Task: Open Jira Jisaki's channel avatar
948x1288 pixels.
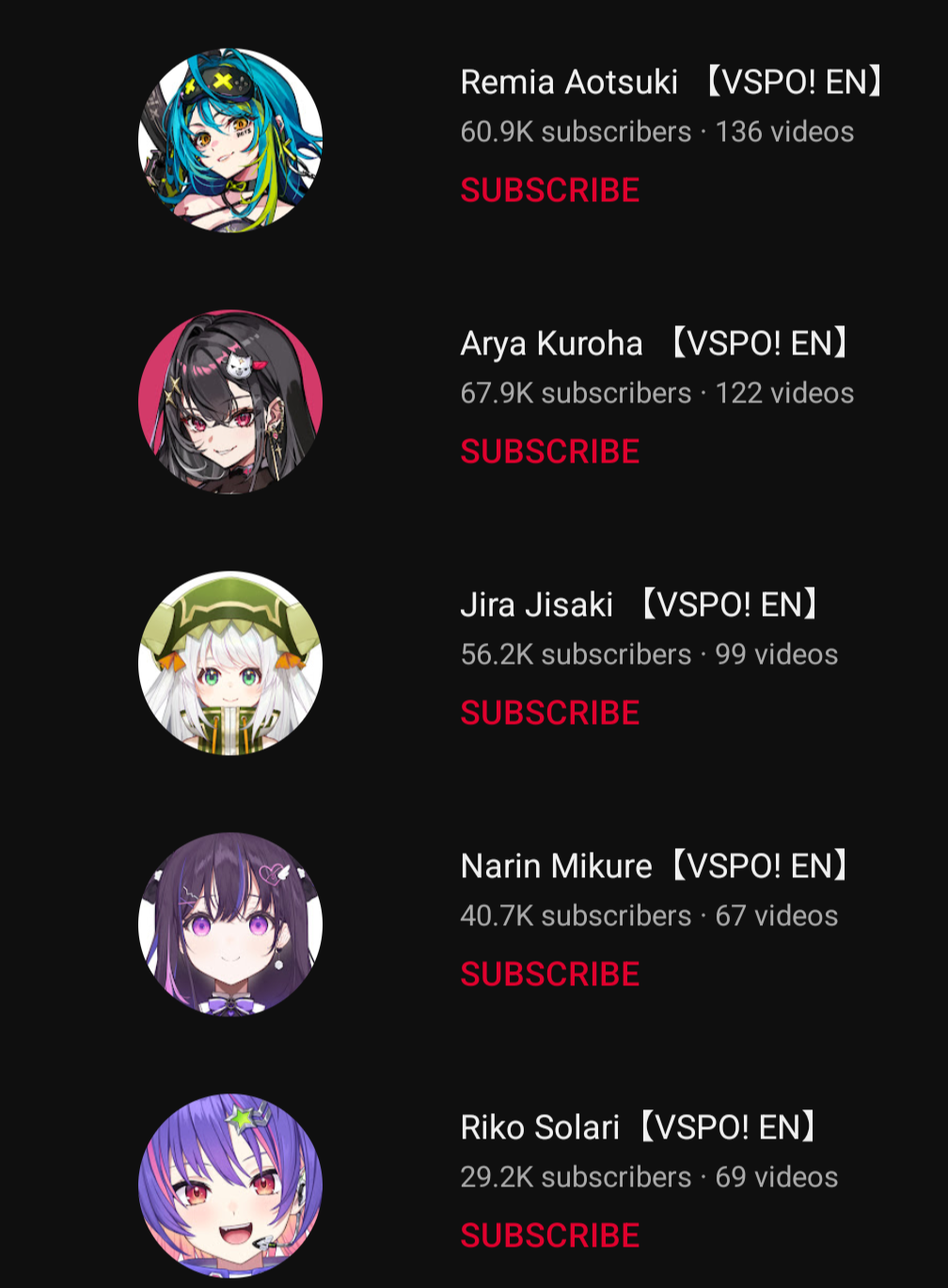Action: (x=230, y=663)
